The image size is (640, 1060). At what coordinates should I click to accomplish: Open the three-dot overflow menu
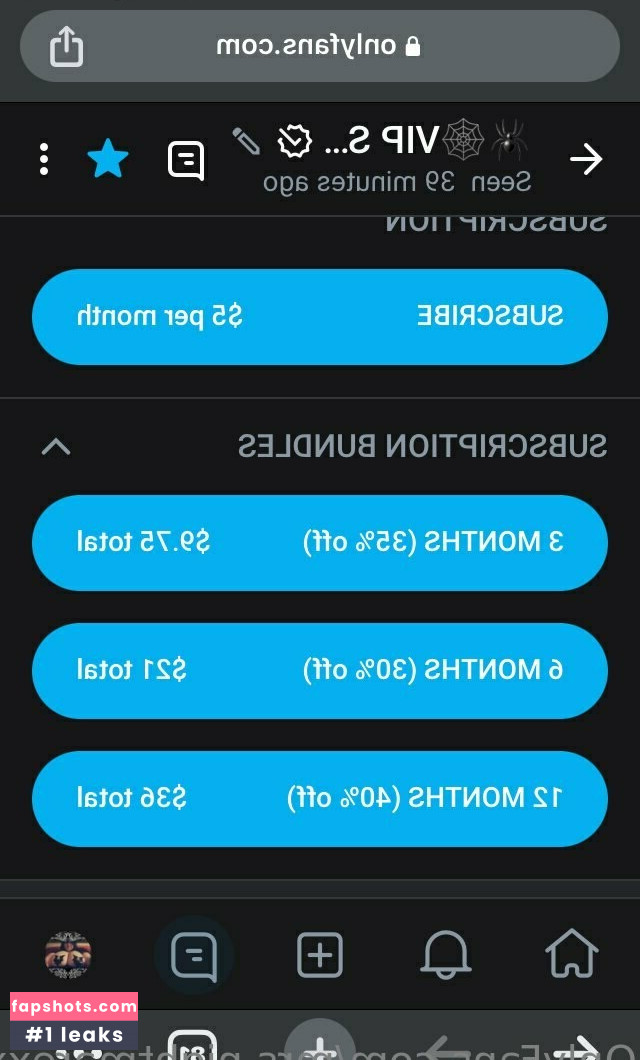(44, 159)
